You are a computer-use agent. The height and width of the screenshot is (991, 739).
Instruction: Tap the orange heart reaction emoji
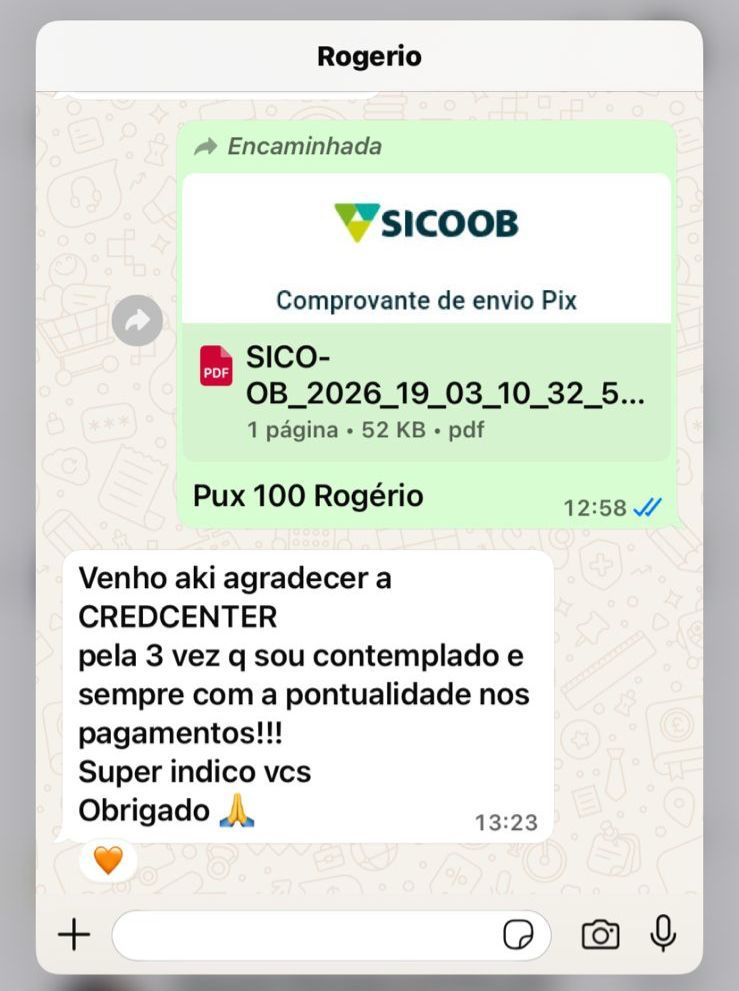tap(105, 858)
